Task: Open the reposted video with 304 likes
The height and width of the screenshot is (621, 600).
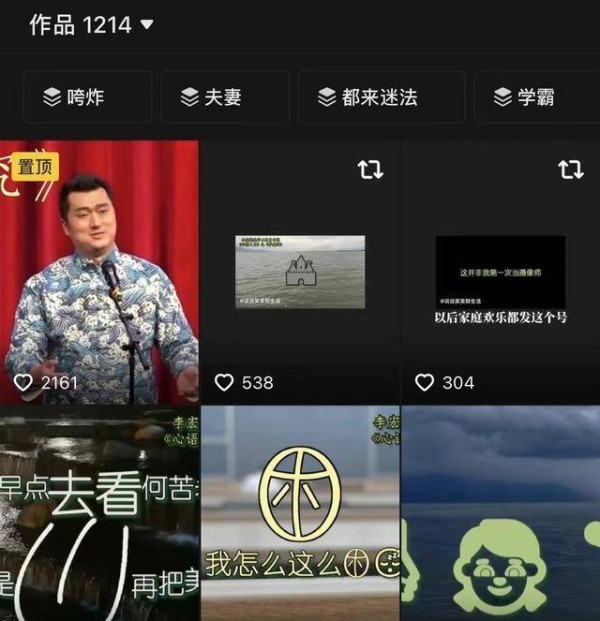Action: (x=500, y=272)
